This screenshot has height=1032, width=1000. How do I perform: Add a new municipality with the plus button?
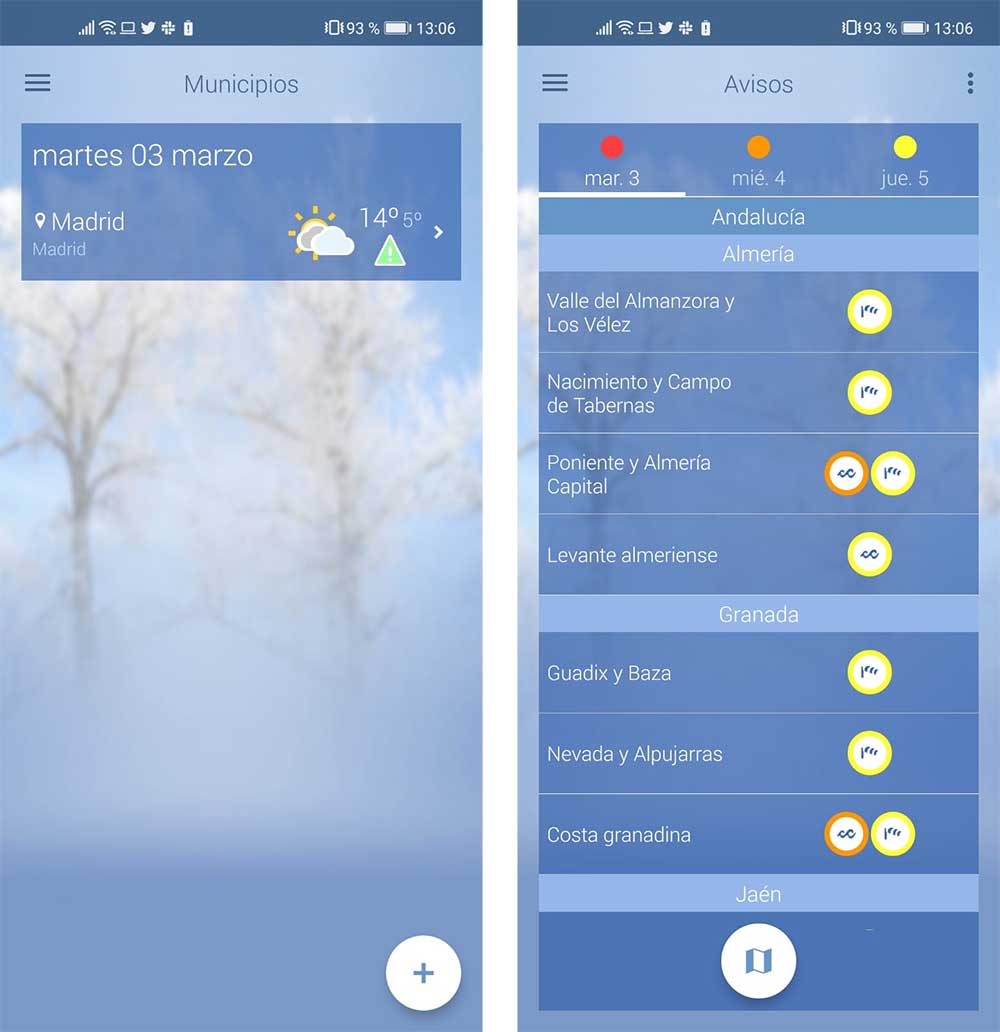click(423, 973)
